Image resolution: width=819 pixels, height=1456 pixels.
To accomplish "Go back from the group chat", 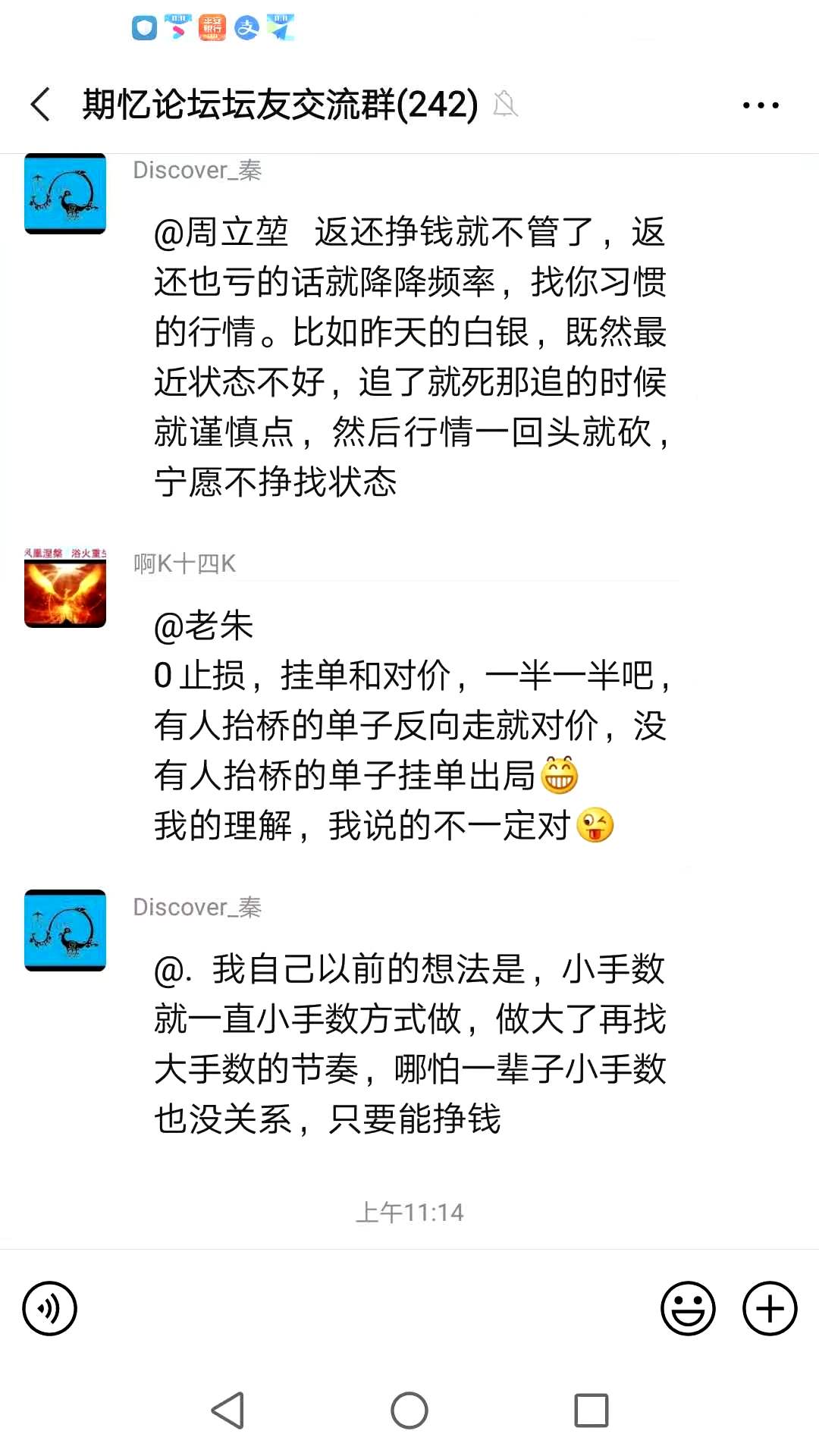I will coord(41,104).
